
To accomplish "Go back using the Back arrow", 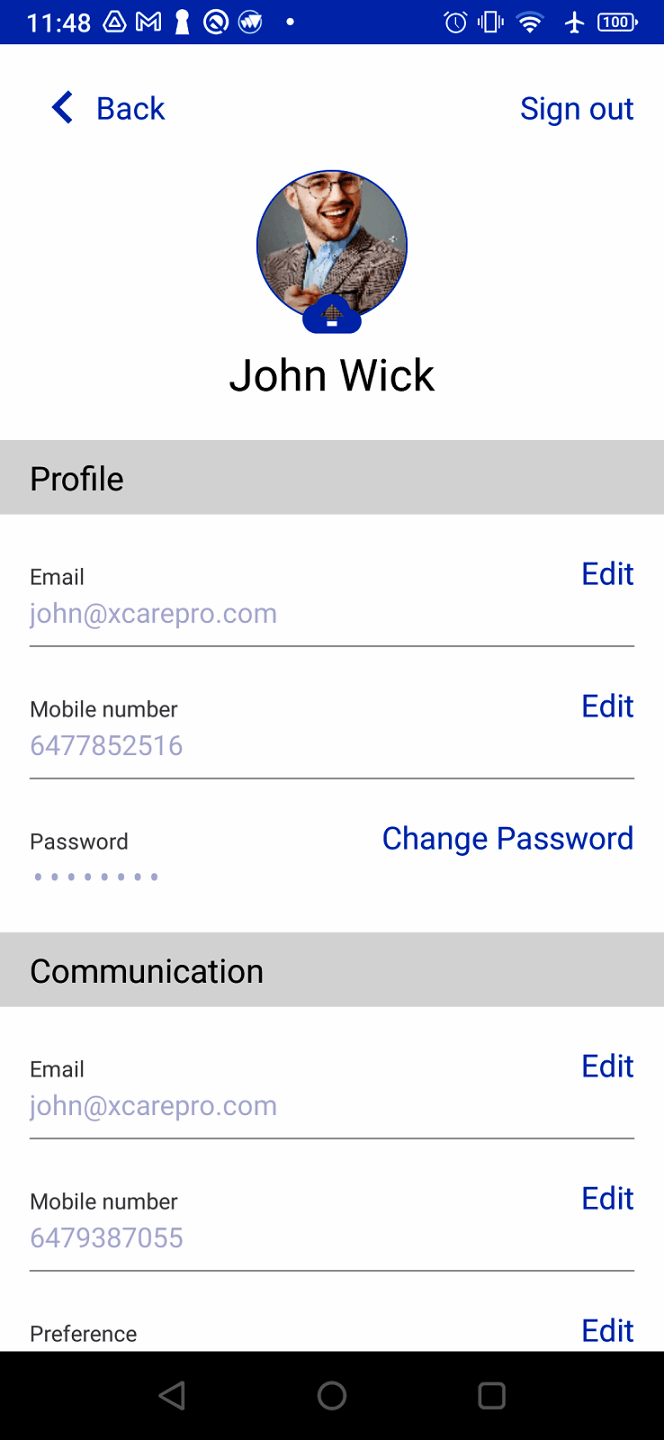I will pyautogui.click(x=63, y=108).
